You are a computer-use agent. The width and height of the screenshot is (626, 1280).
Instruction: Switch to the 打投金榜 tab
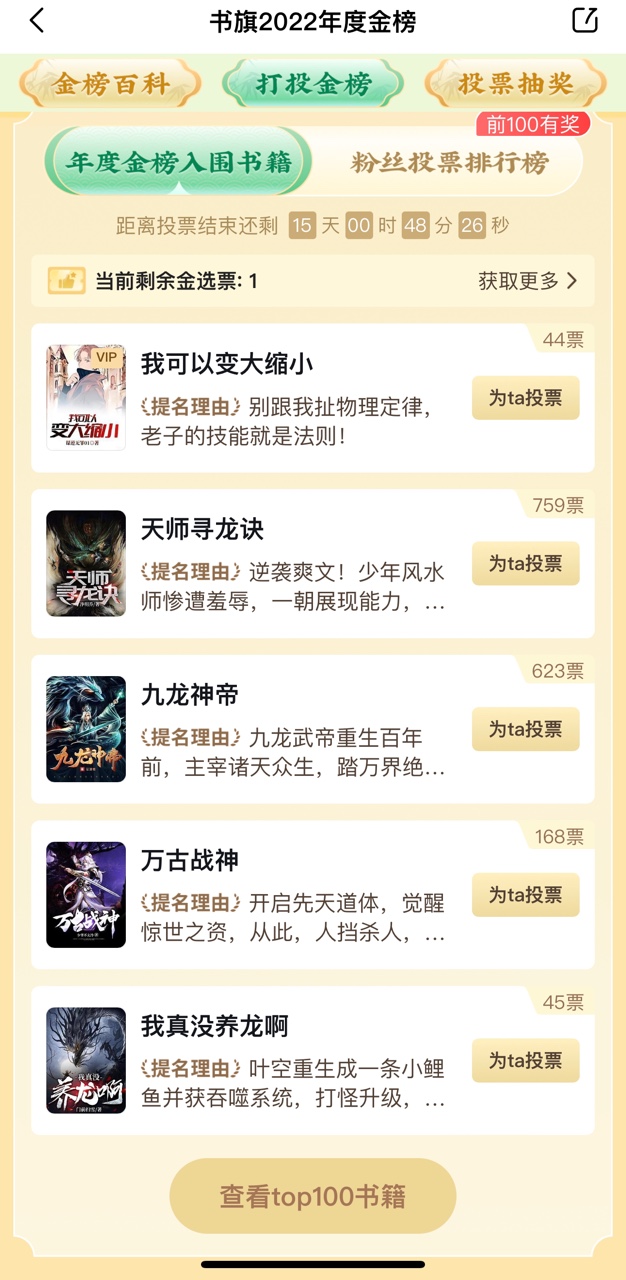coord(313,84)
